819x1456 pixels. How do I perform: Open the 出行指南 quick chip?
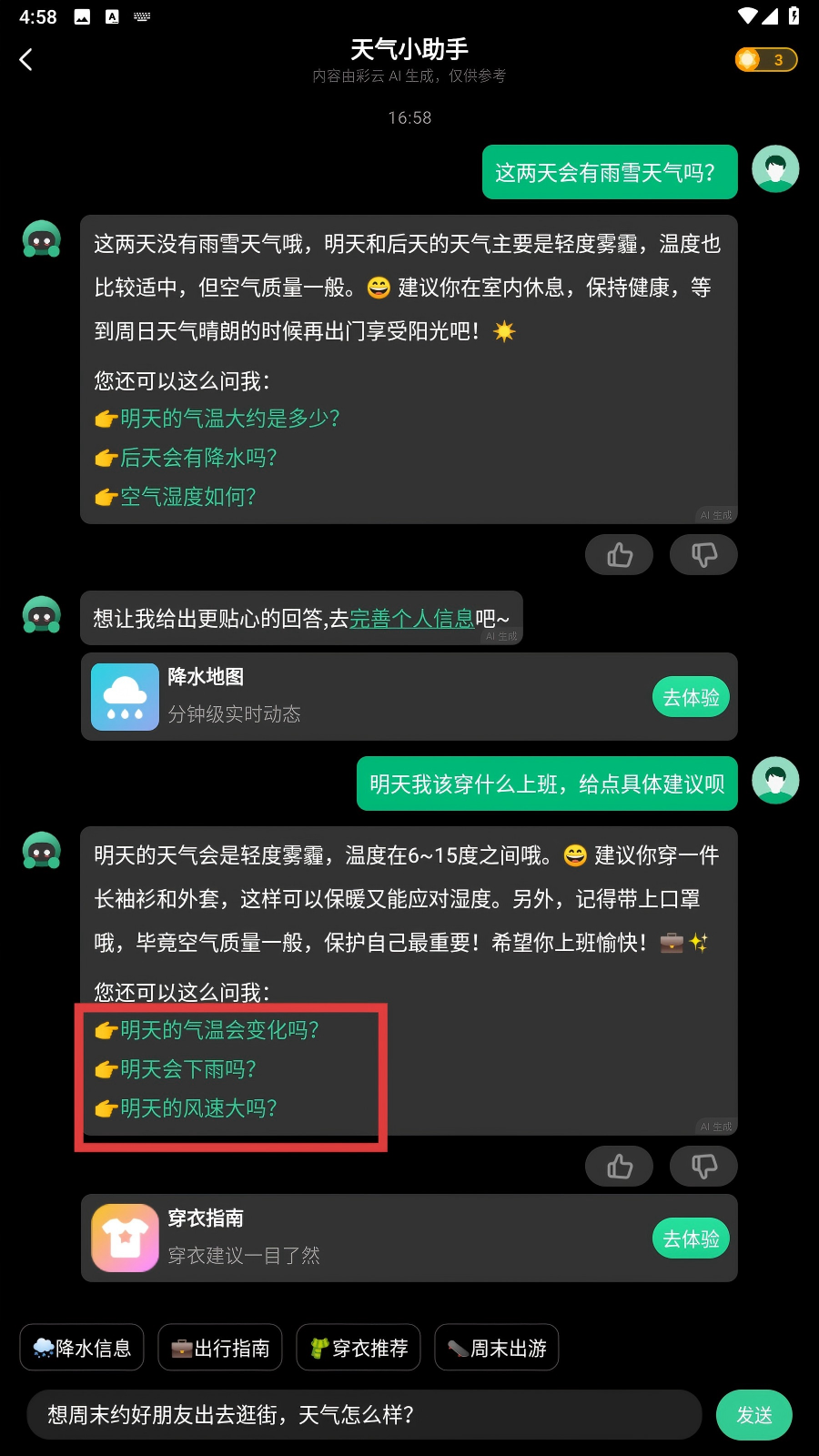pos(220,1348)
